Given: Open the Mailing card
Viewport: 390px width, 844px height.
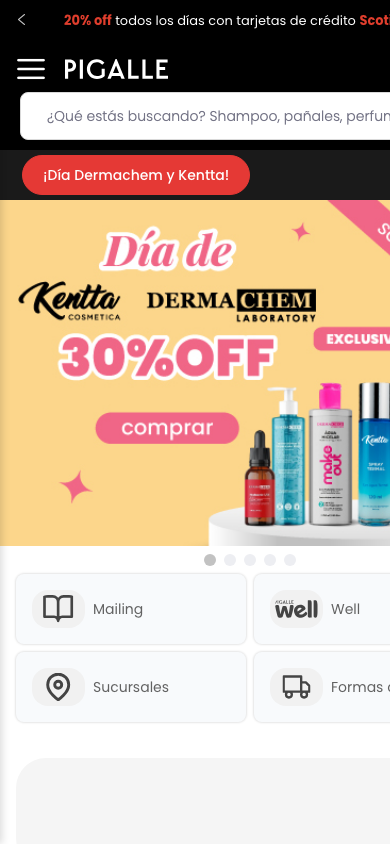Looking at the screenshot, I should click(x=131, y=609).
